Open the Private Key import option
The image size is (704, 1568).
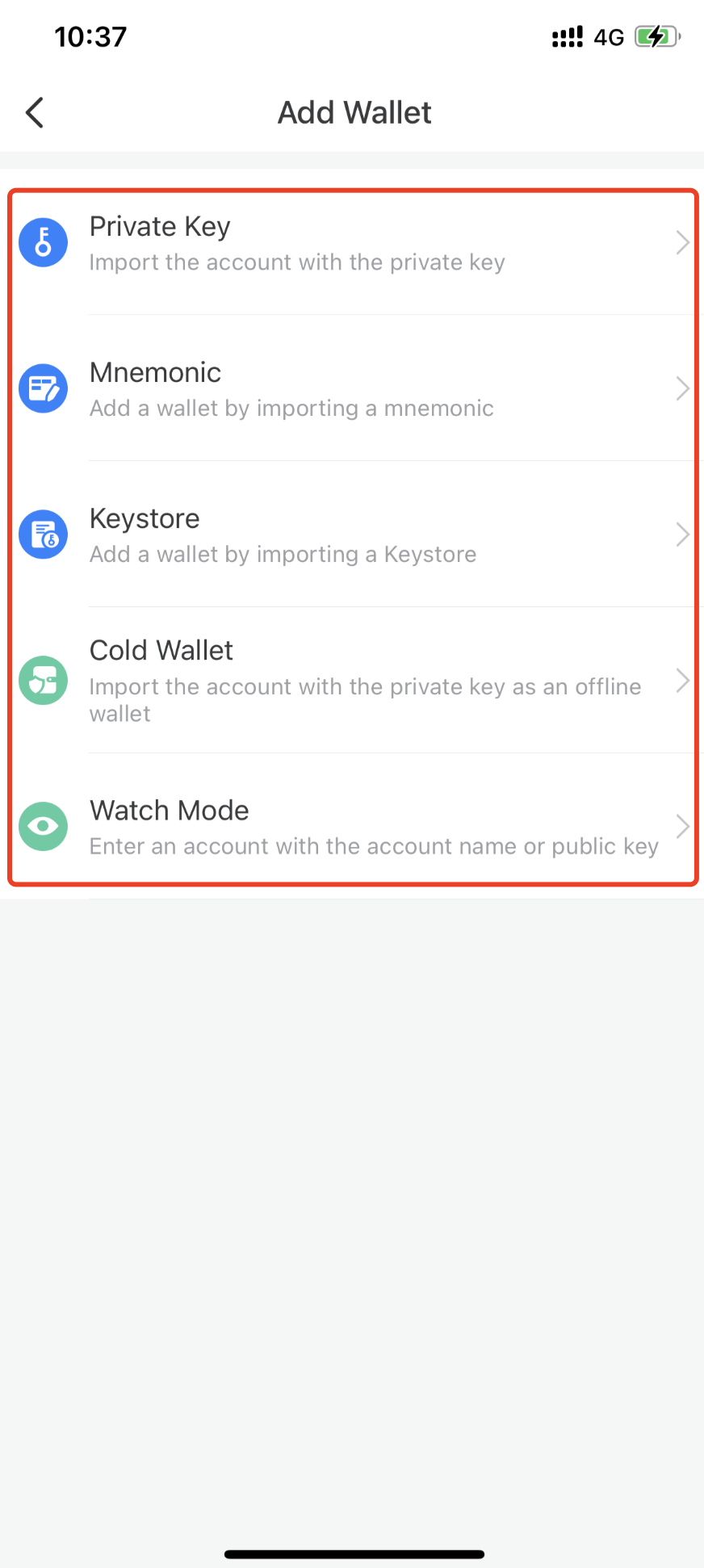pyautogui.click(x=352, y=242)
